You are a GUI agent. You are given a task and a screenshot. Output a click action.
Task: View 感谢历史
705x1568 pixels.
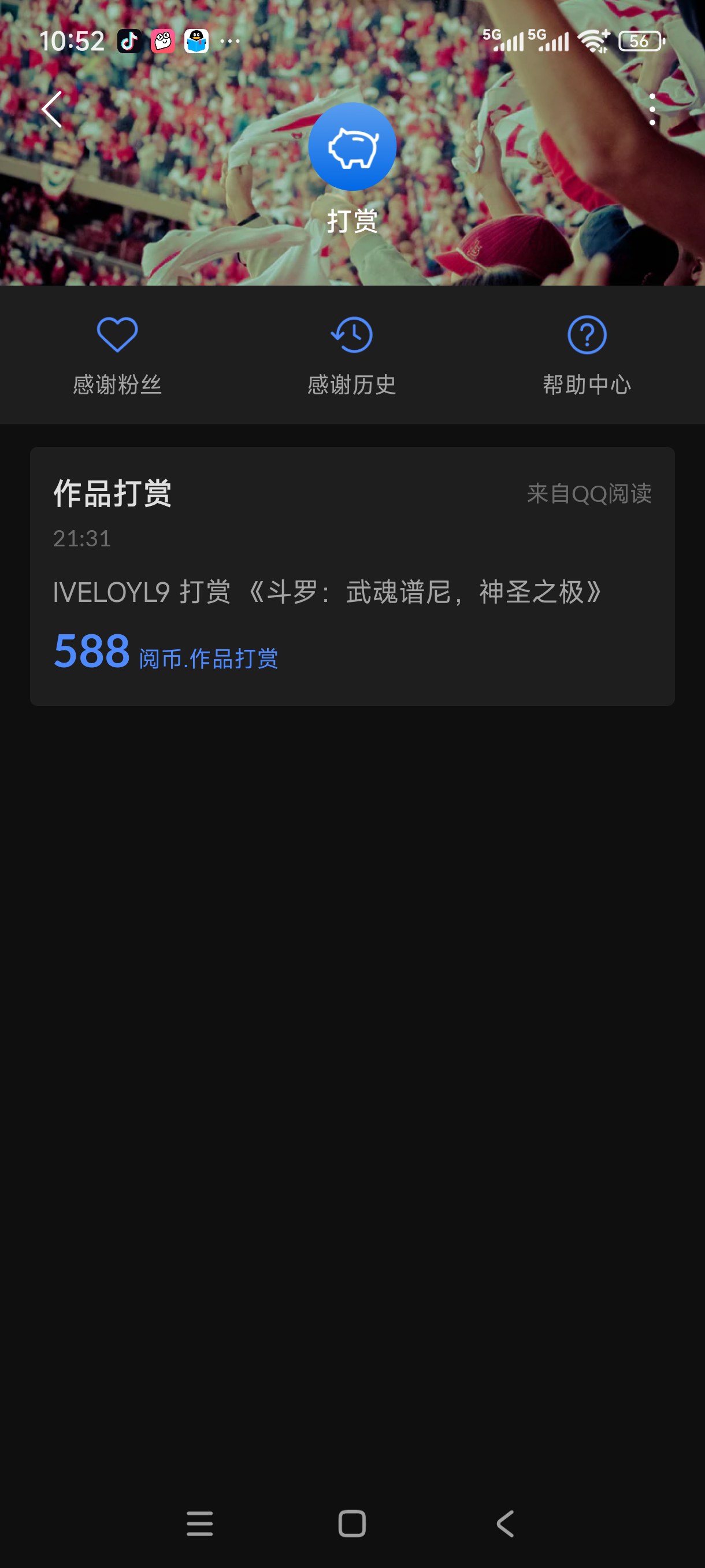coord(351,355)
